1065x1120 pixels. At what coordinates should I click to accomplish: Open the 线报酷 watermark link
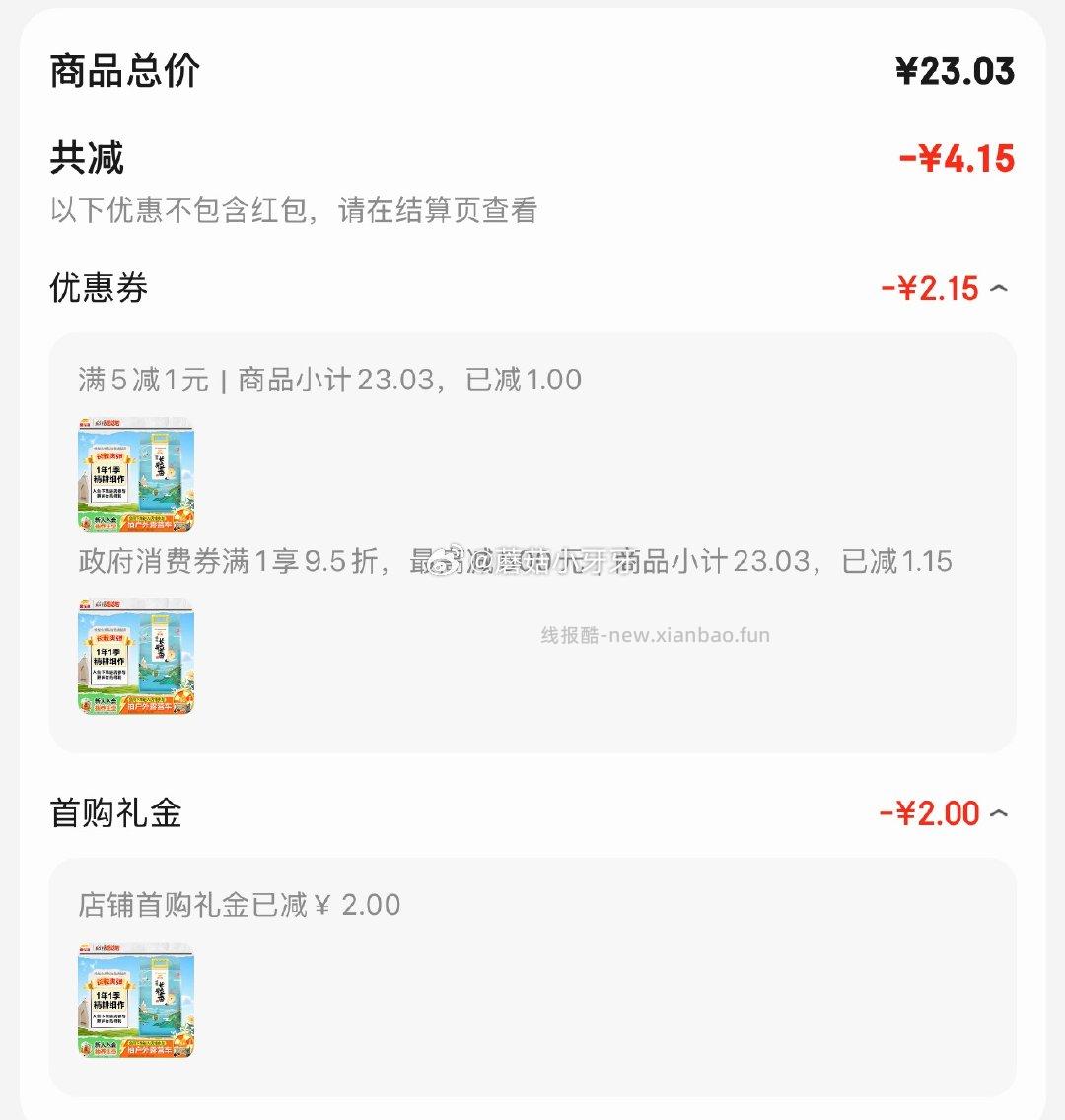(x=658, y=635)
